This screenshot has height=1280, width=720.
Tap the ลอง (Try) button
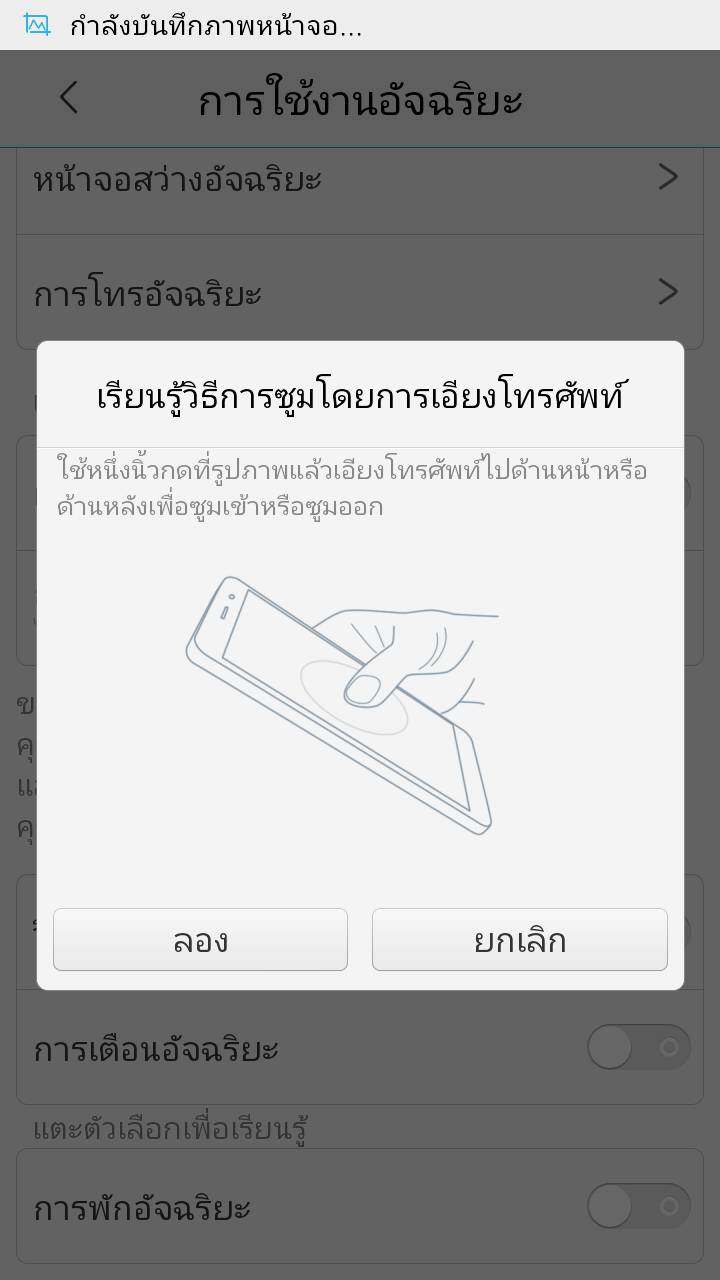tap(200, 940)
